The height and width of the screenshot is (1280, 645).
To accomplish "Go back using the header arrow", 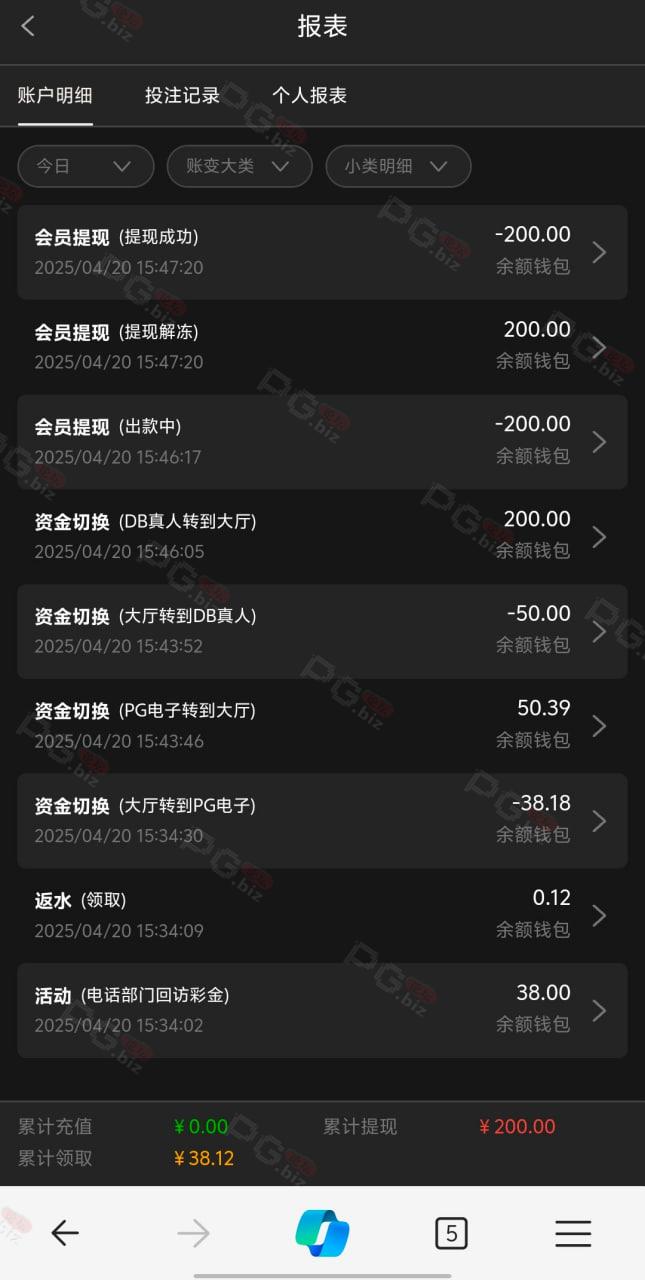I will [28, 27].
